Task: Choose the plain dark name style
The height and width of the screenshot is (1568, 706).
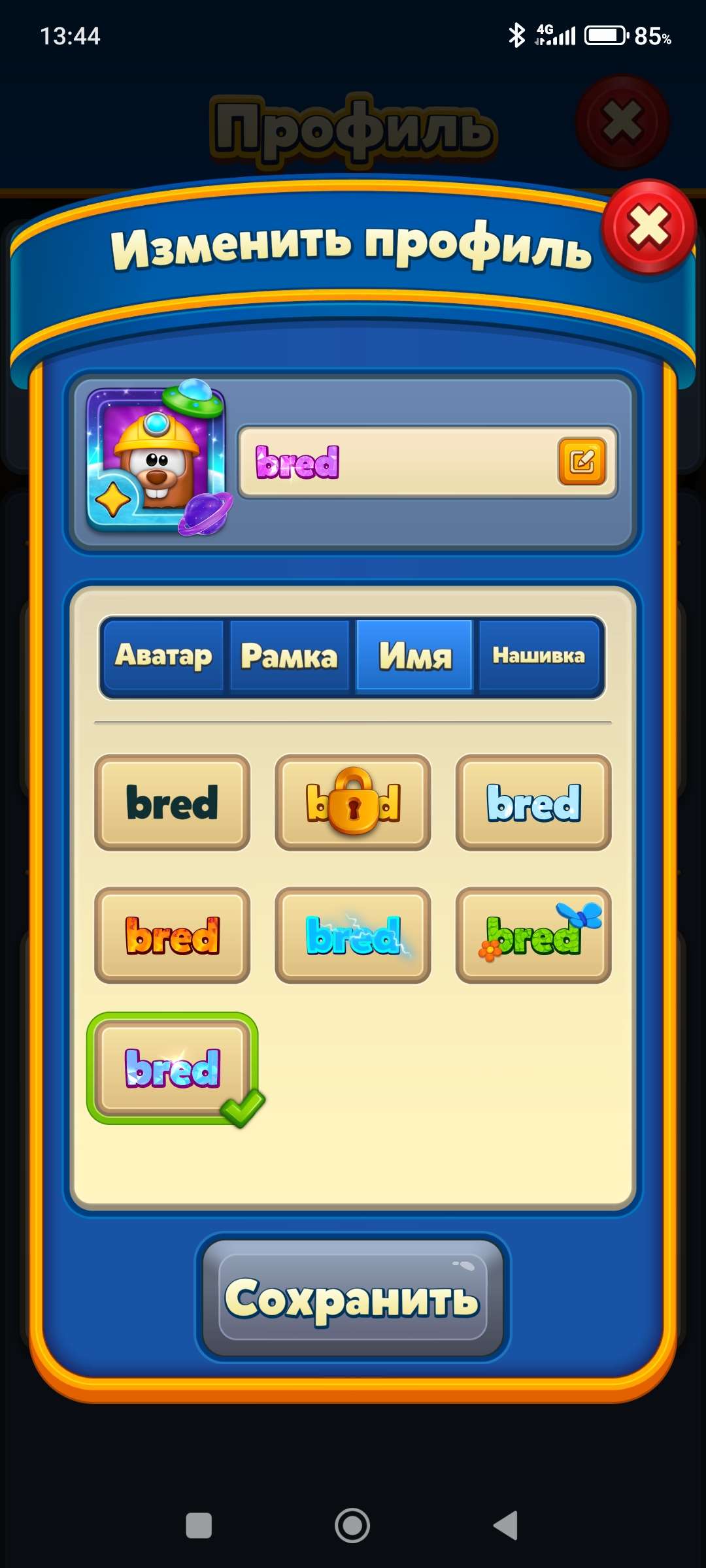Action: point(173,802)
